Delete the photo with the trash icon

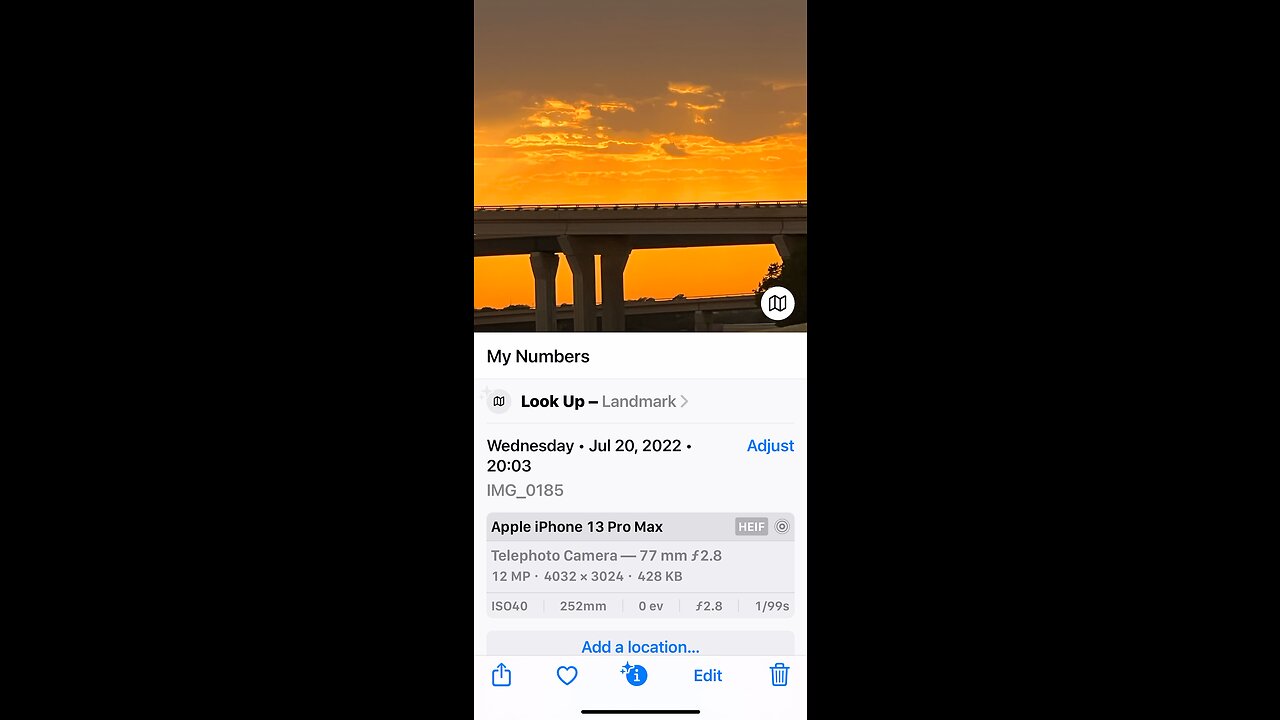click(779, 675)
